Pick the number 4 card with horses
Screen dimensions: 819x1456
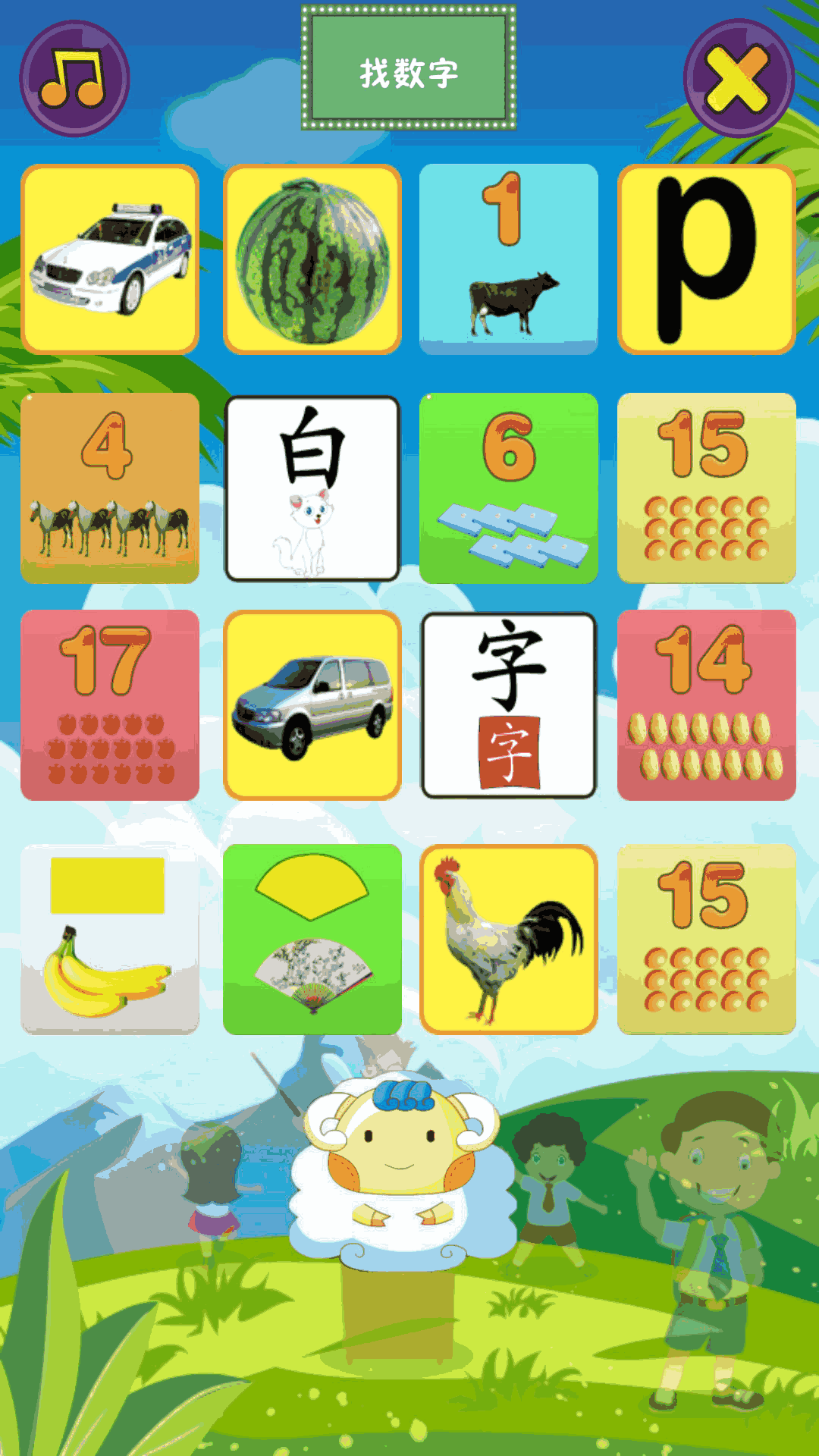pyautogui.click(x=110, y=488)
